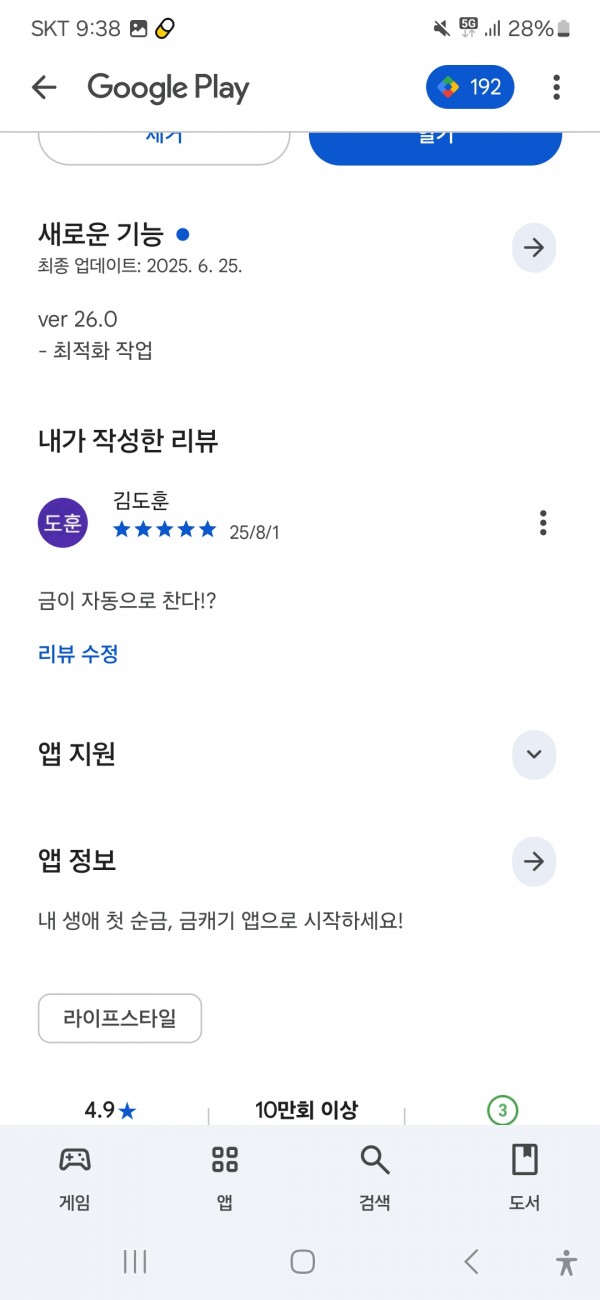Viewport: 600px width, 1300px height.
Task: Tap the 리뷰 수정 link
Action: (78, 654)
